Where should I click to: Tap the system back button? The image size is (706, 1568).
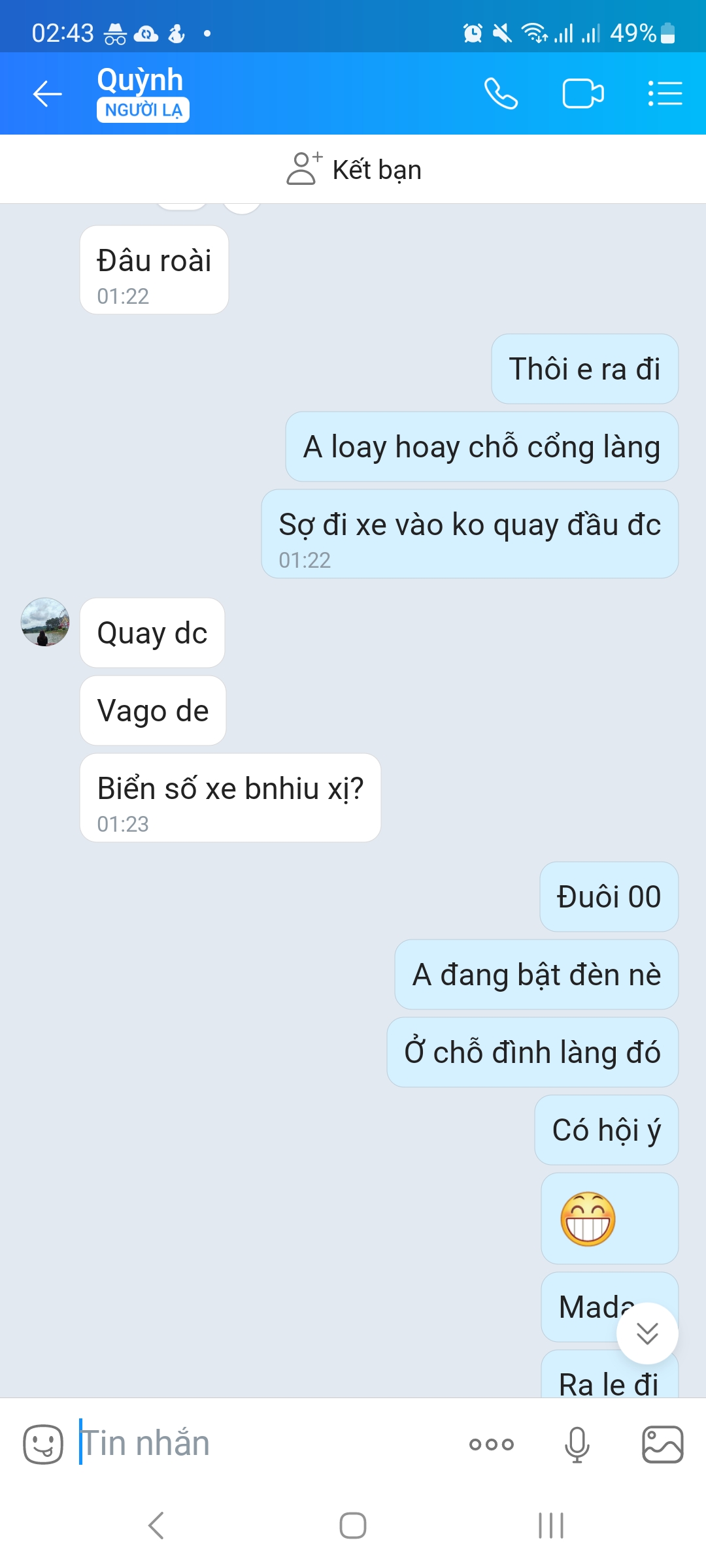click(x=156, y=1526)
